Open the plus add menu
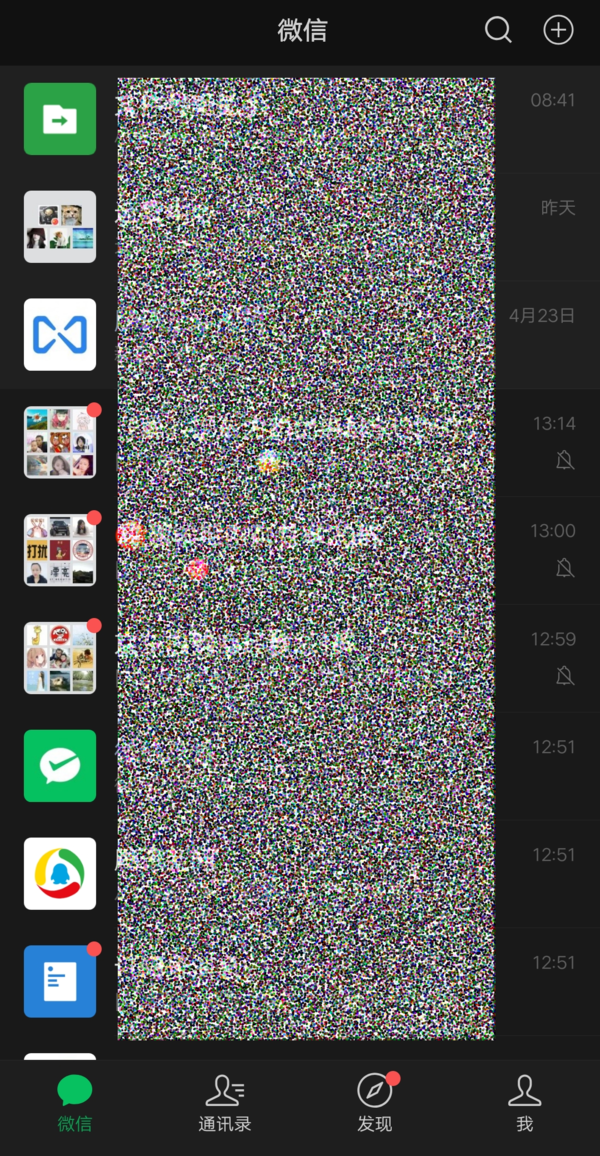Image resolution: width=600 pixels, height=1156 pixels. point(558,30)
